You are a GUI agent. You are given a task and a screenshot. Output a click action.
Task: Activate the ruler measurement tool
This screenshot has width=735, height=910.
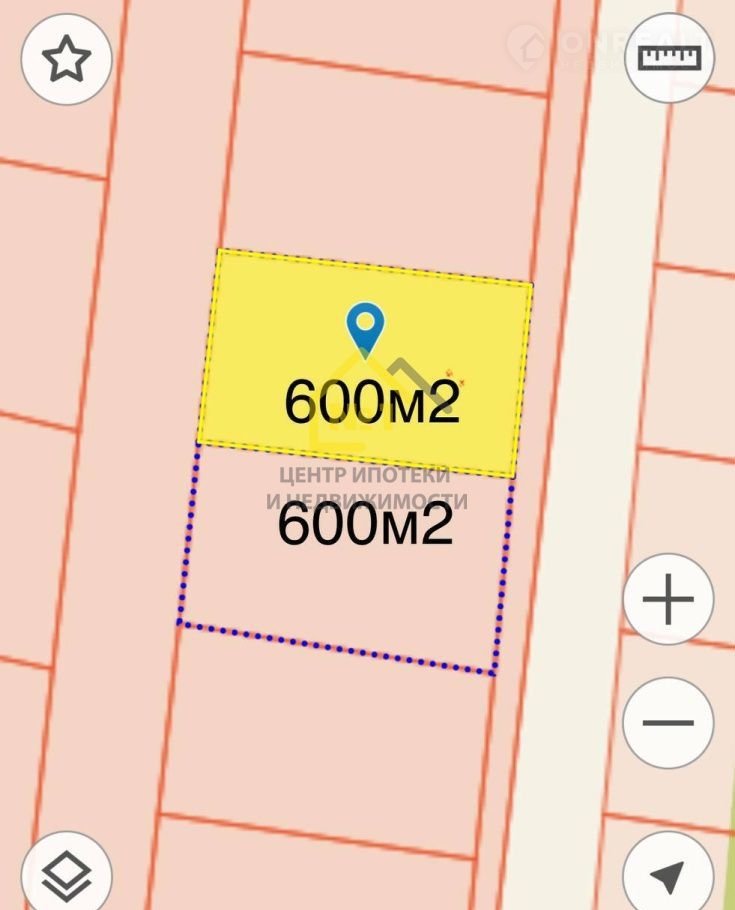click(x=669, y=57)
